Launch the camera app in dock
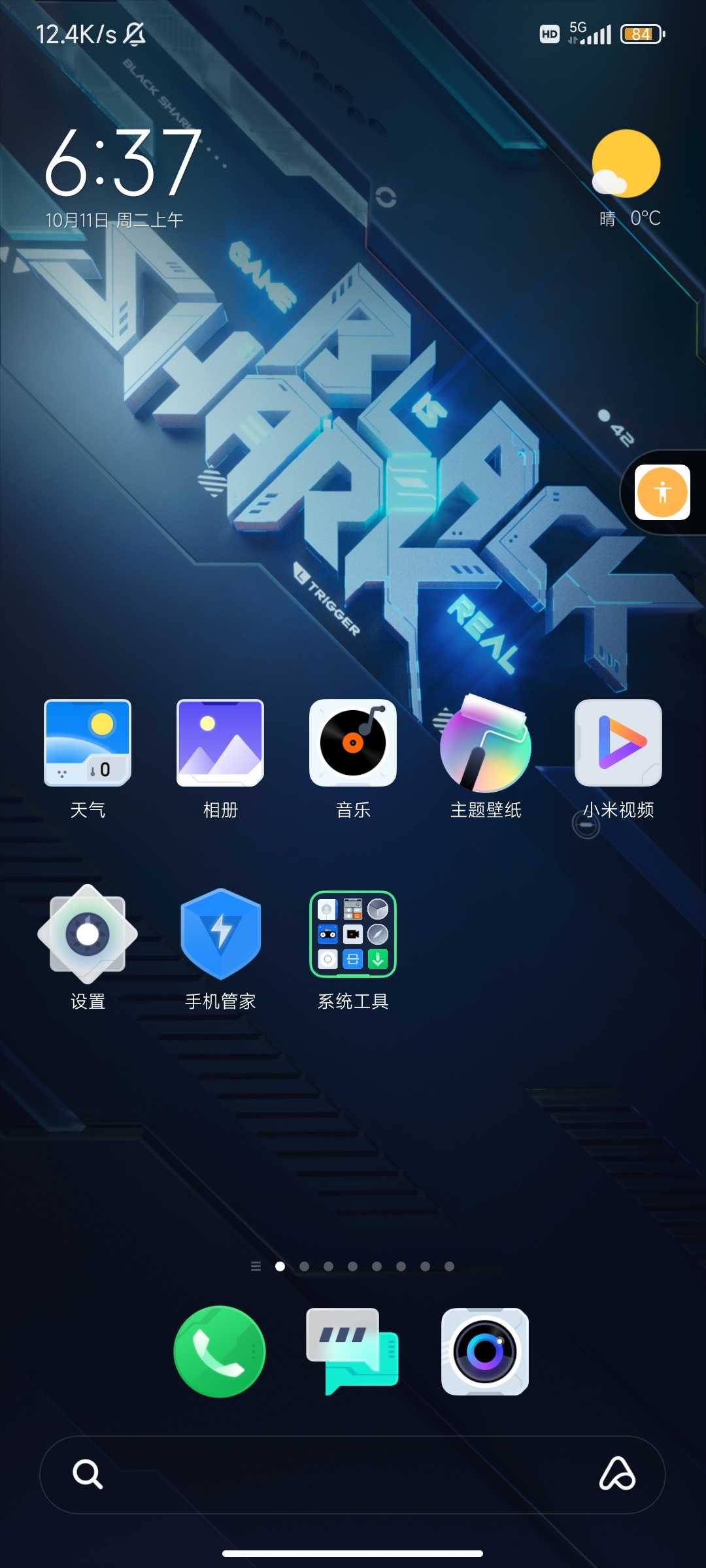 485,1351
